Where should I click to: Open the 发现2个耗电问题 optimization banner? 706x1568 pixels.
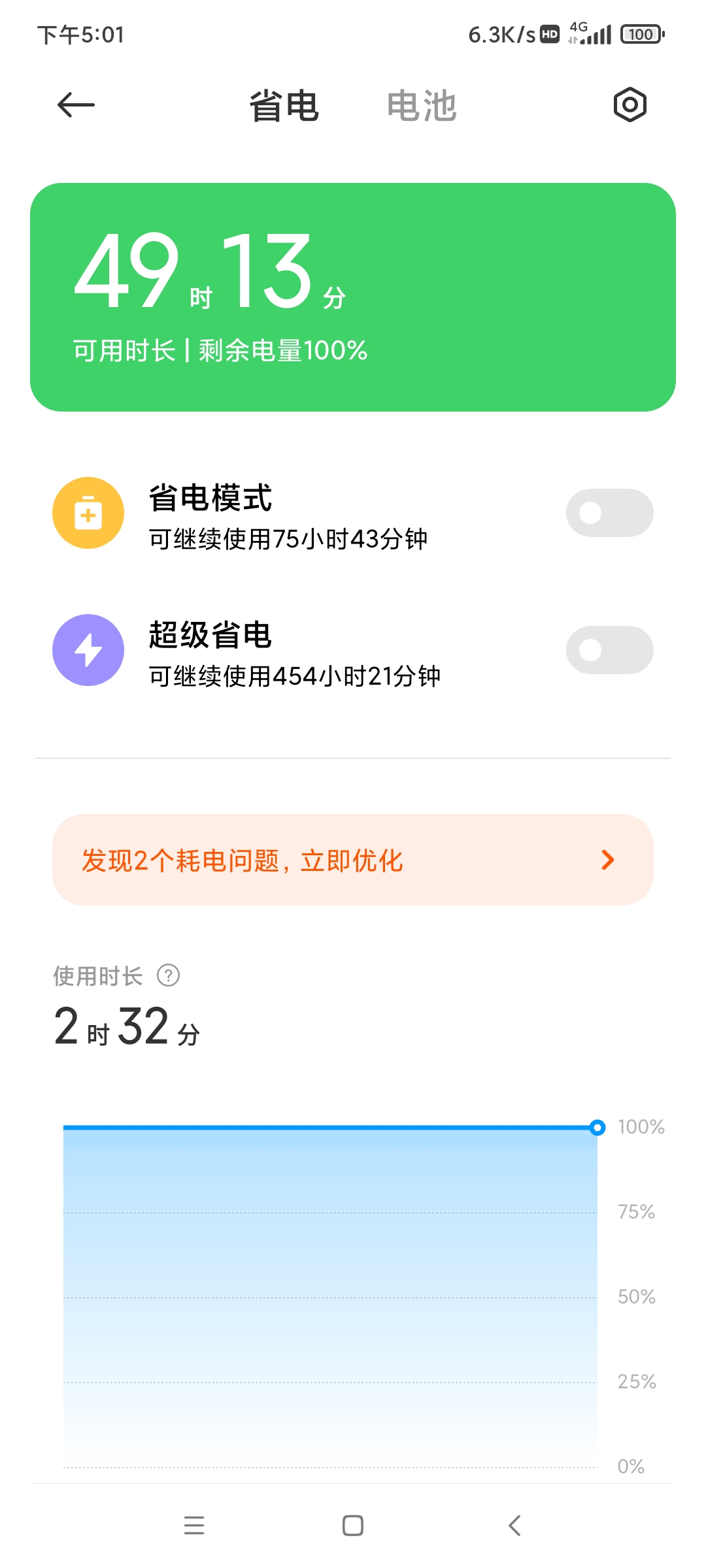(353, 860)
